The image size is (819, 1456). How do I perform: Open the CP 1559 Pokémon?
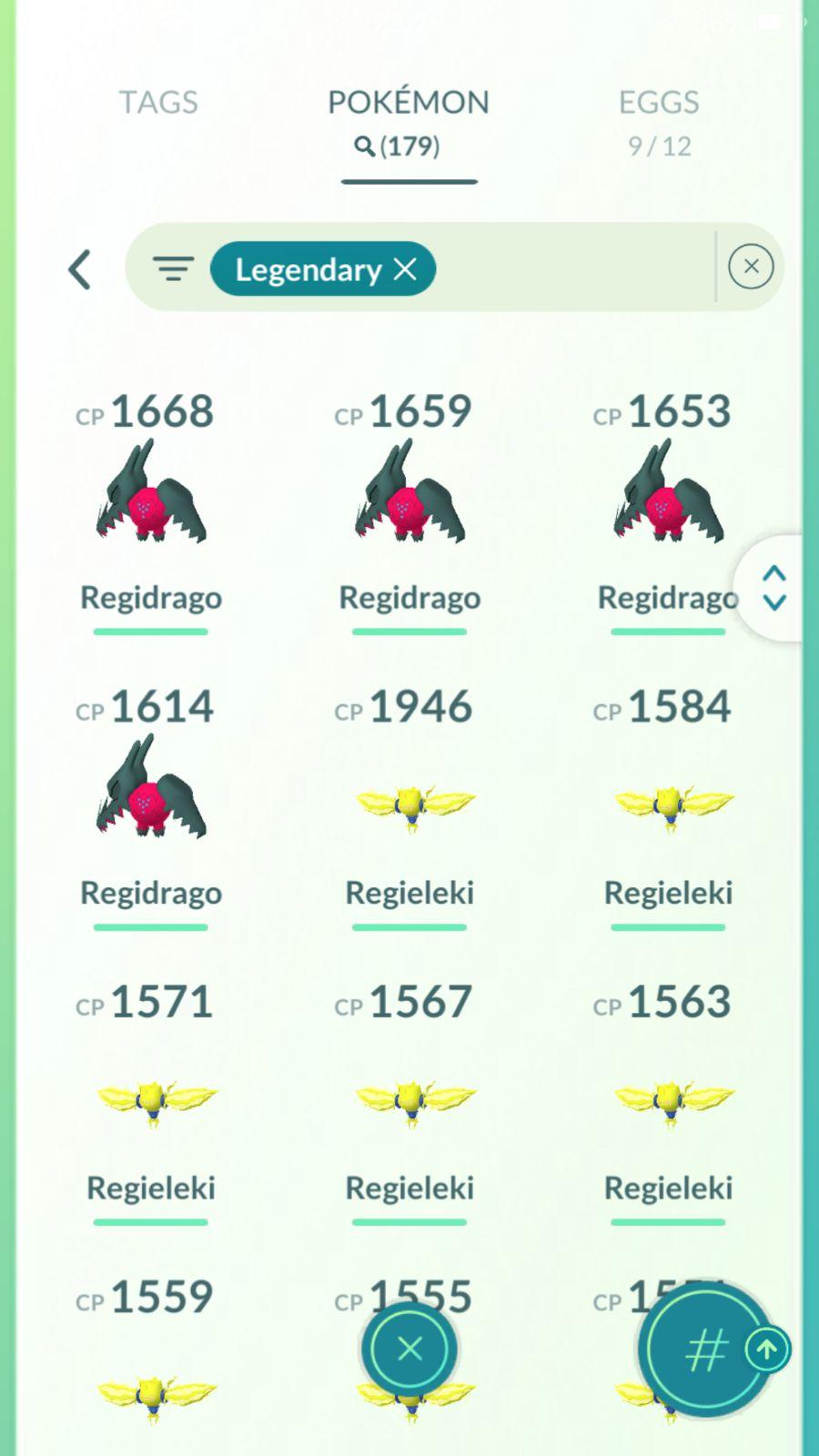point(151,1388)
